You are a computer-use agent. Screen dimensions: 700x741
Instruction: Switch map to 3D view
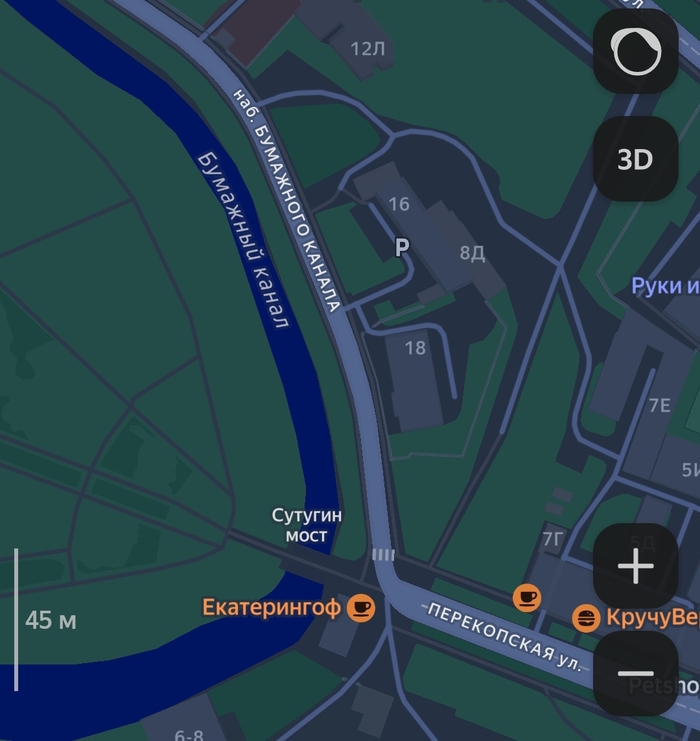pos(636,159)
